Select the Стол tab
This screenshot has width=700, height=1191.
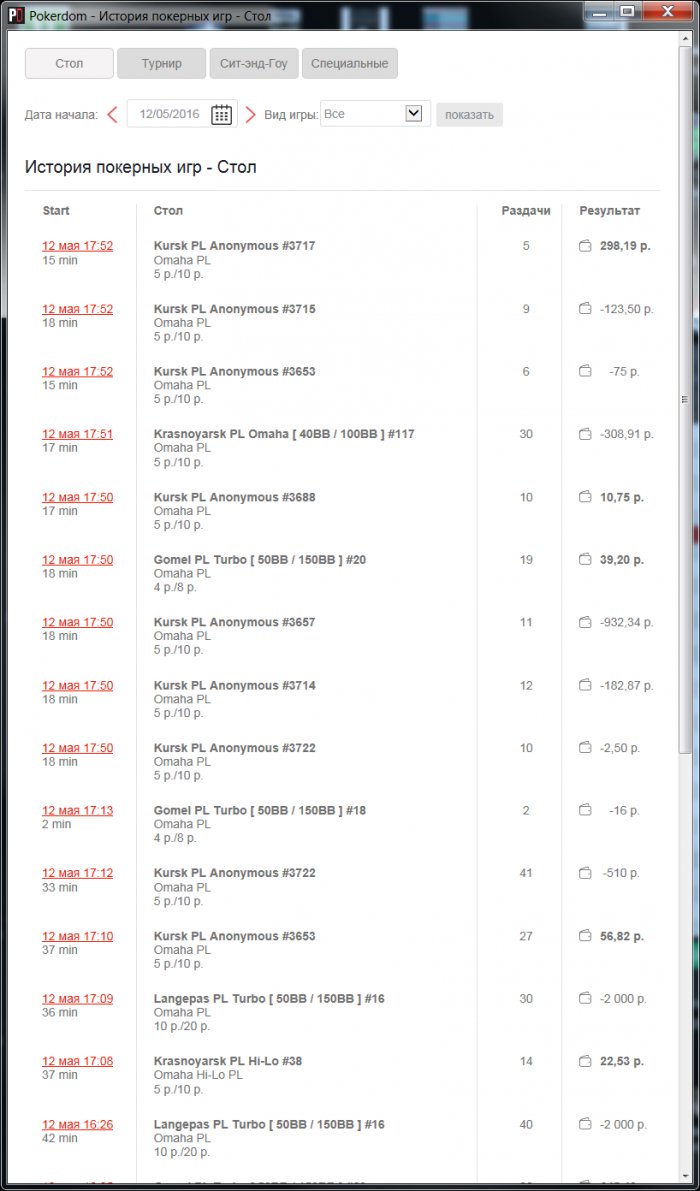click(x=69, y=64)
